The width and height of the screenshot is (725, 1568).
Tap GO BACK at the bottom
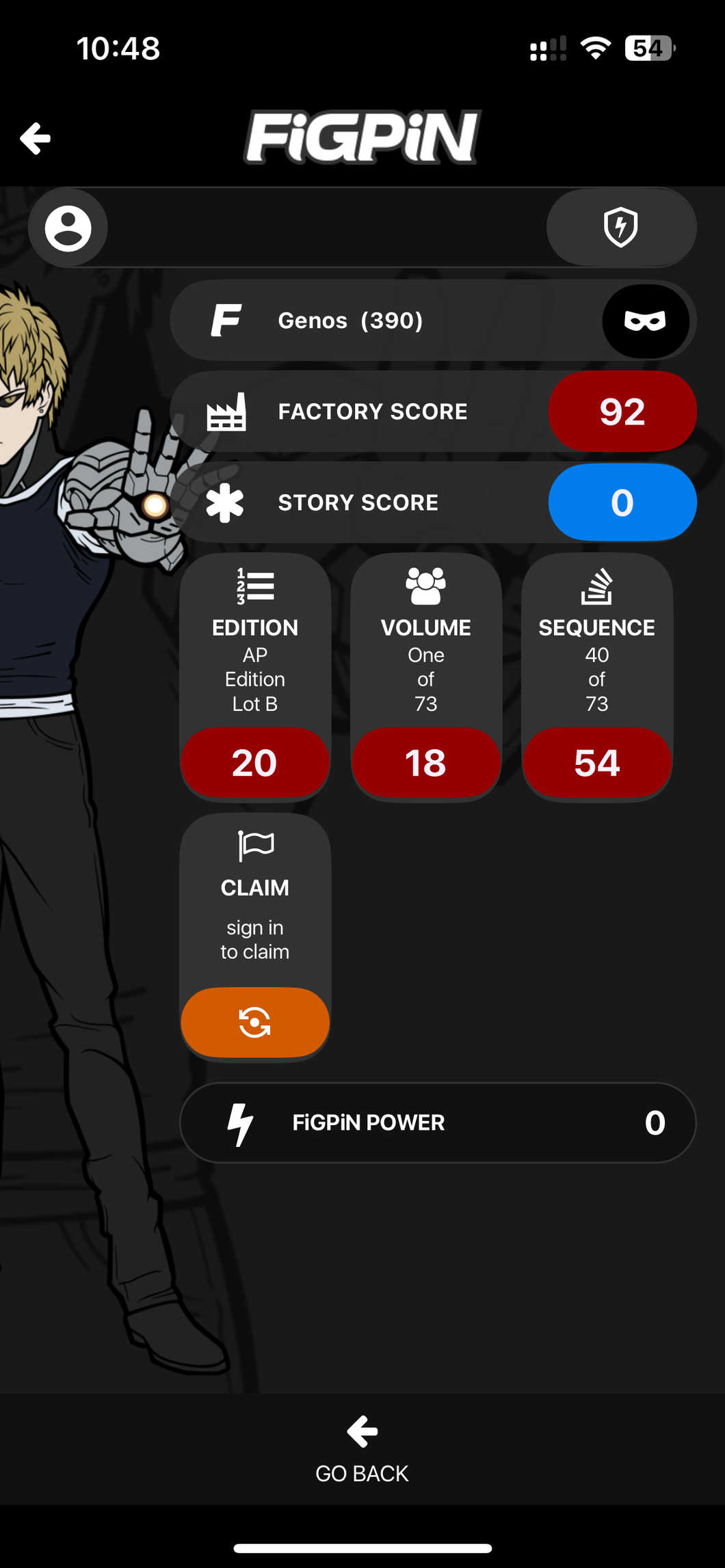pos(362,1449)
